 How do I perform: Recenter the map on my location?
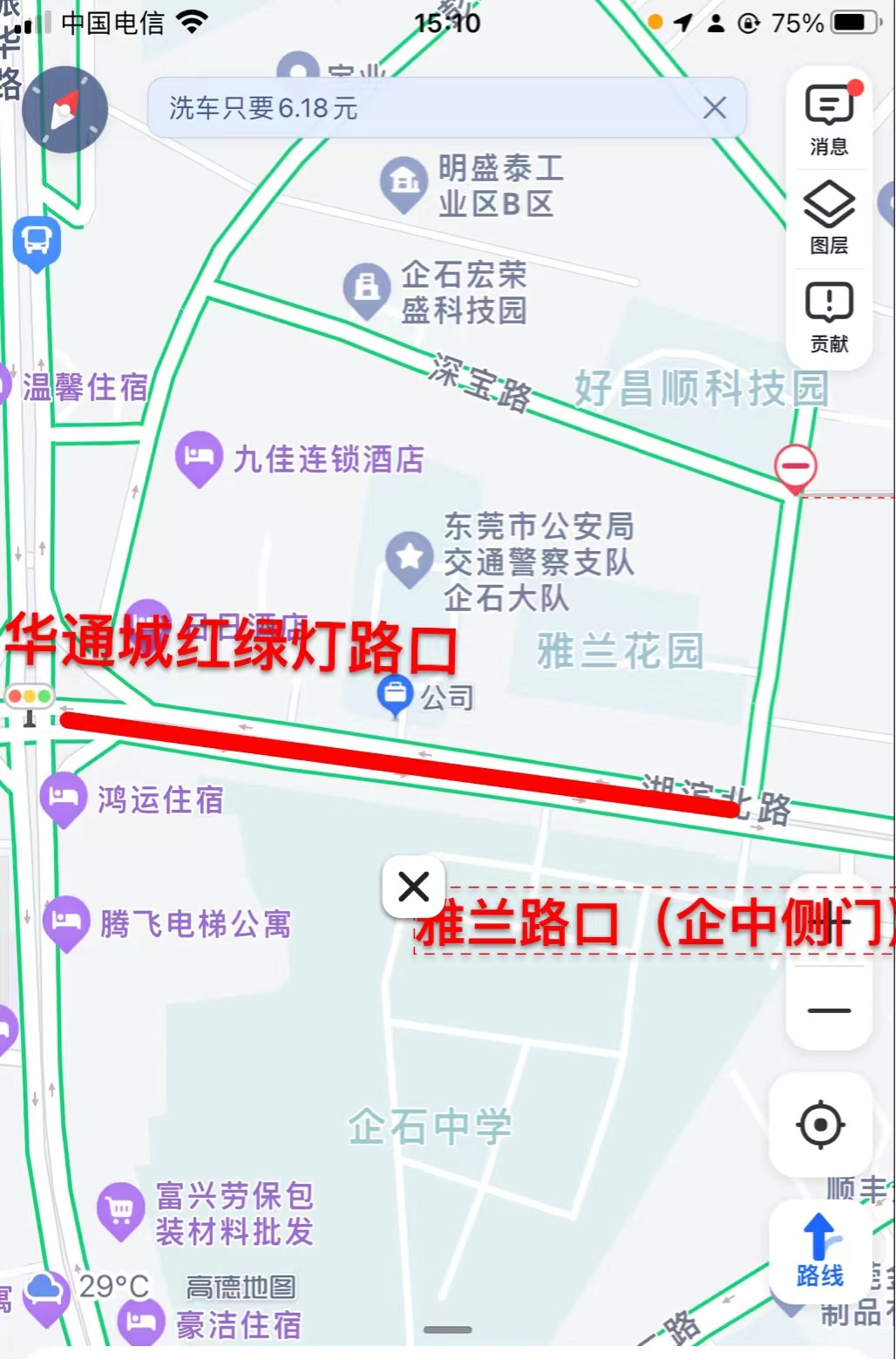[820, 1125]
